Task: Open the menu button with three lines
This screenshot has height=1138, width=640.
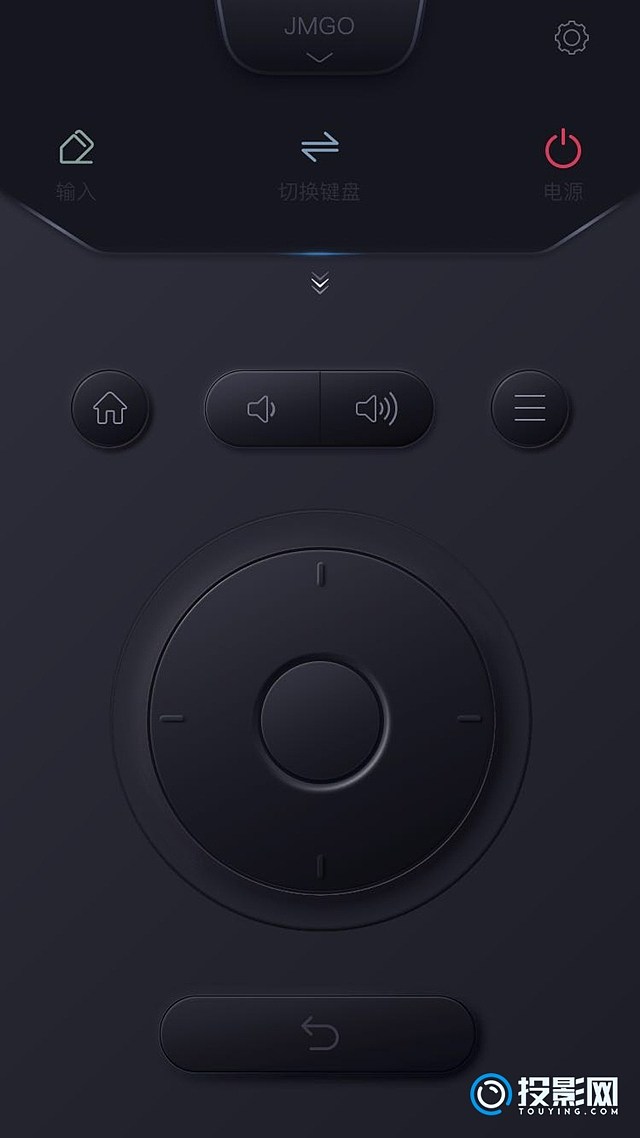Action: (530, 409)
